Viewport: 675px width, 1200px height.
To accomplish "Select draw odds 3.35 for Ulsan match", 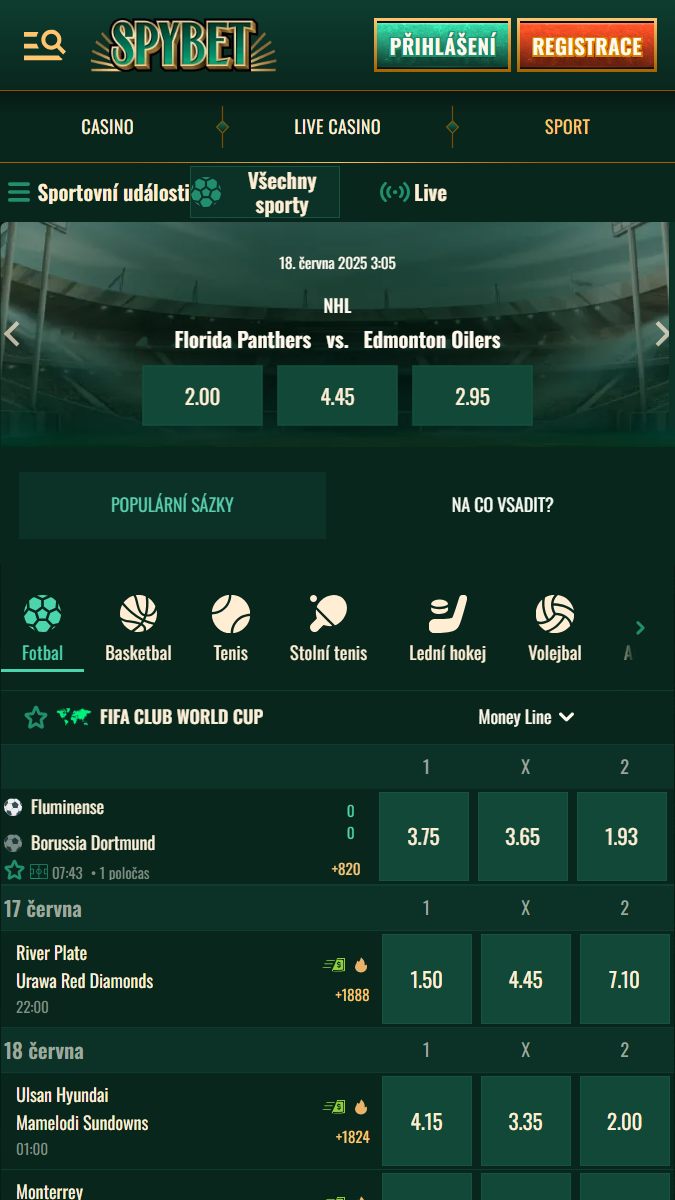I will tap(525, 1121).
